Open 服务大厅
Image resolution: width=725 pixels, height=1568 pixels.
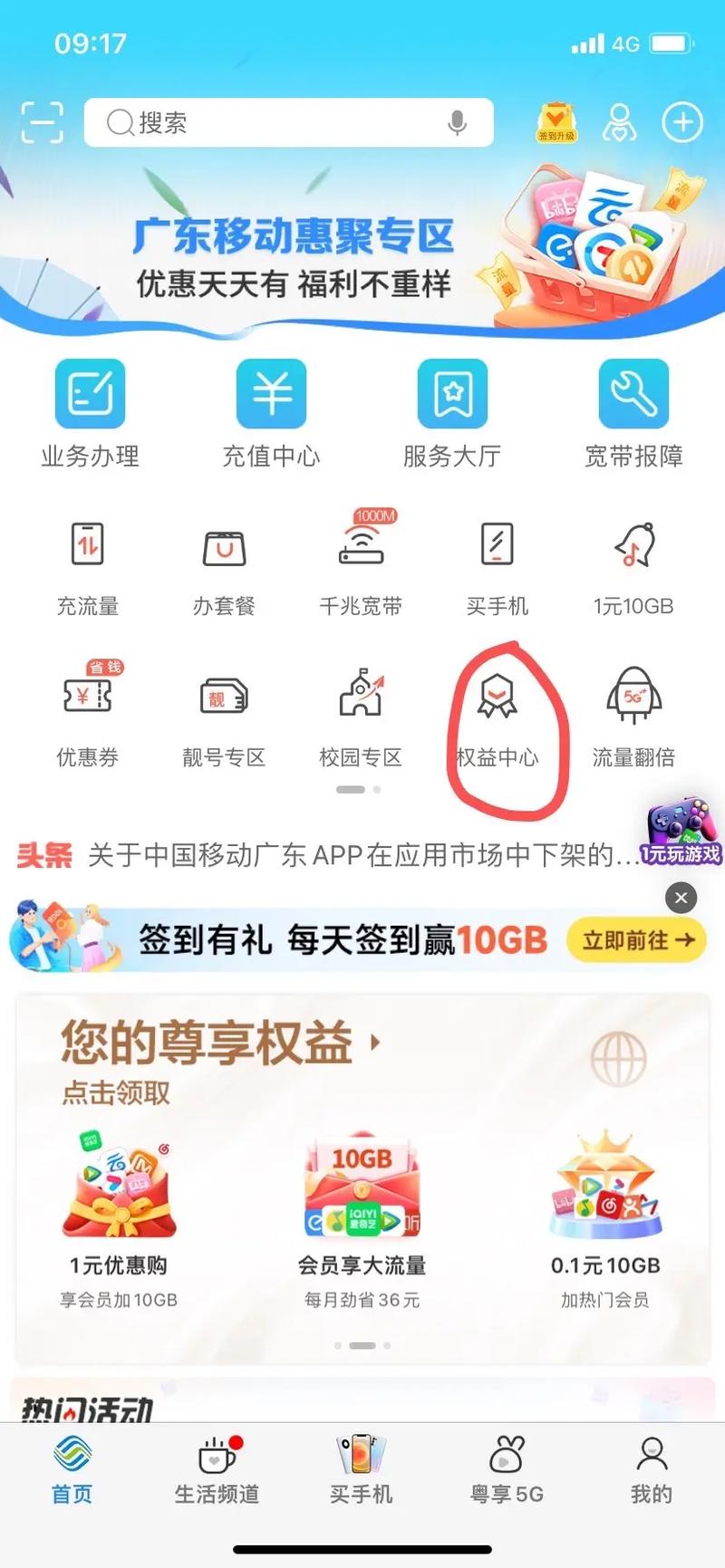click(x=452, y=413)
